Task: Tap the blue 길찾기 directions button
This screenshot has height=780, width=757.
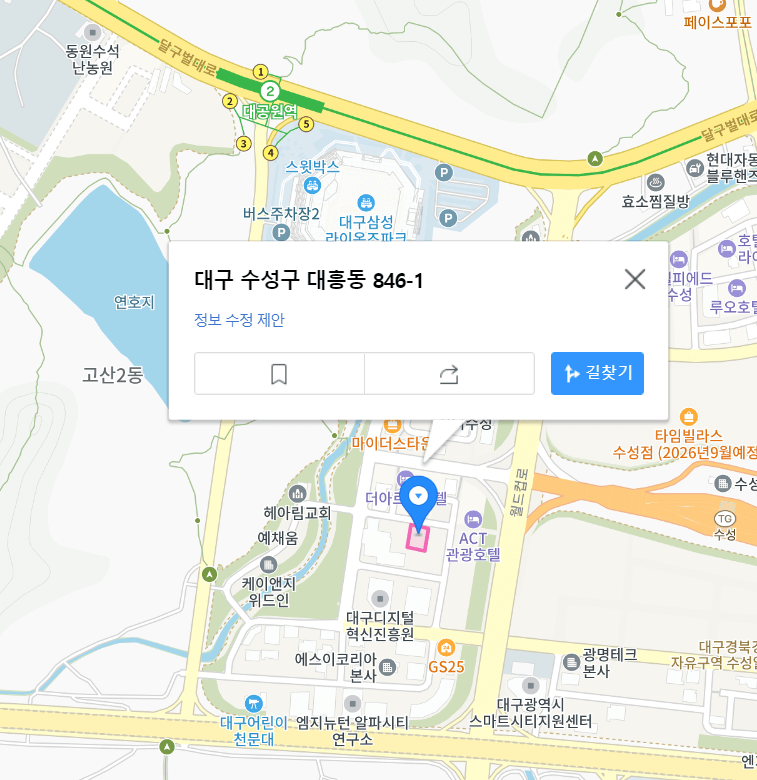Action: click(597, 373)
